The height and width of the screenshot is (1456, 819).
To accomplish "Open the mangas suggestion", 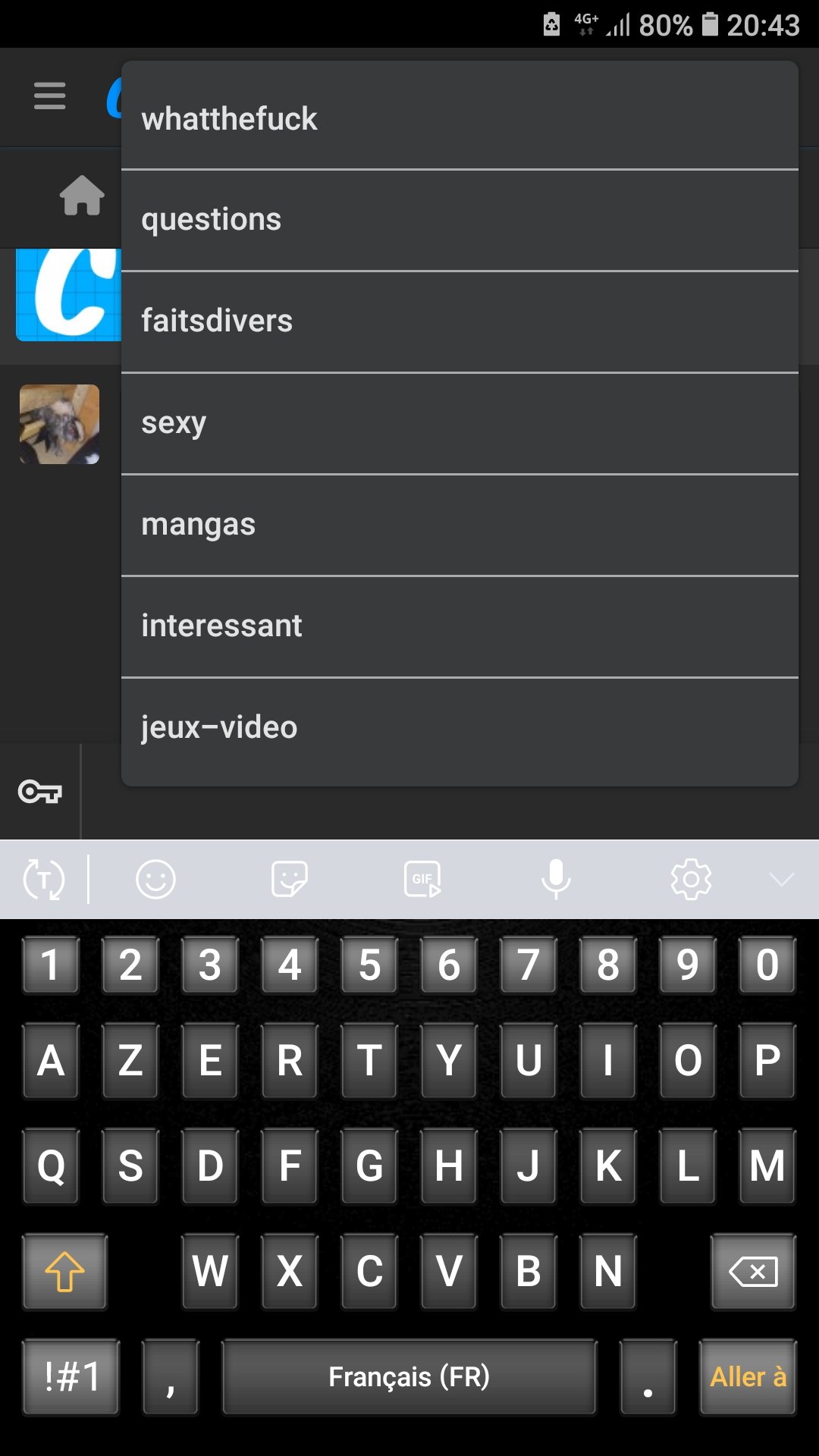I will (459, 524).
